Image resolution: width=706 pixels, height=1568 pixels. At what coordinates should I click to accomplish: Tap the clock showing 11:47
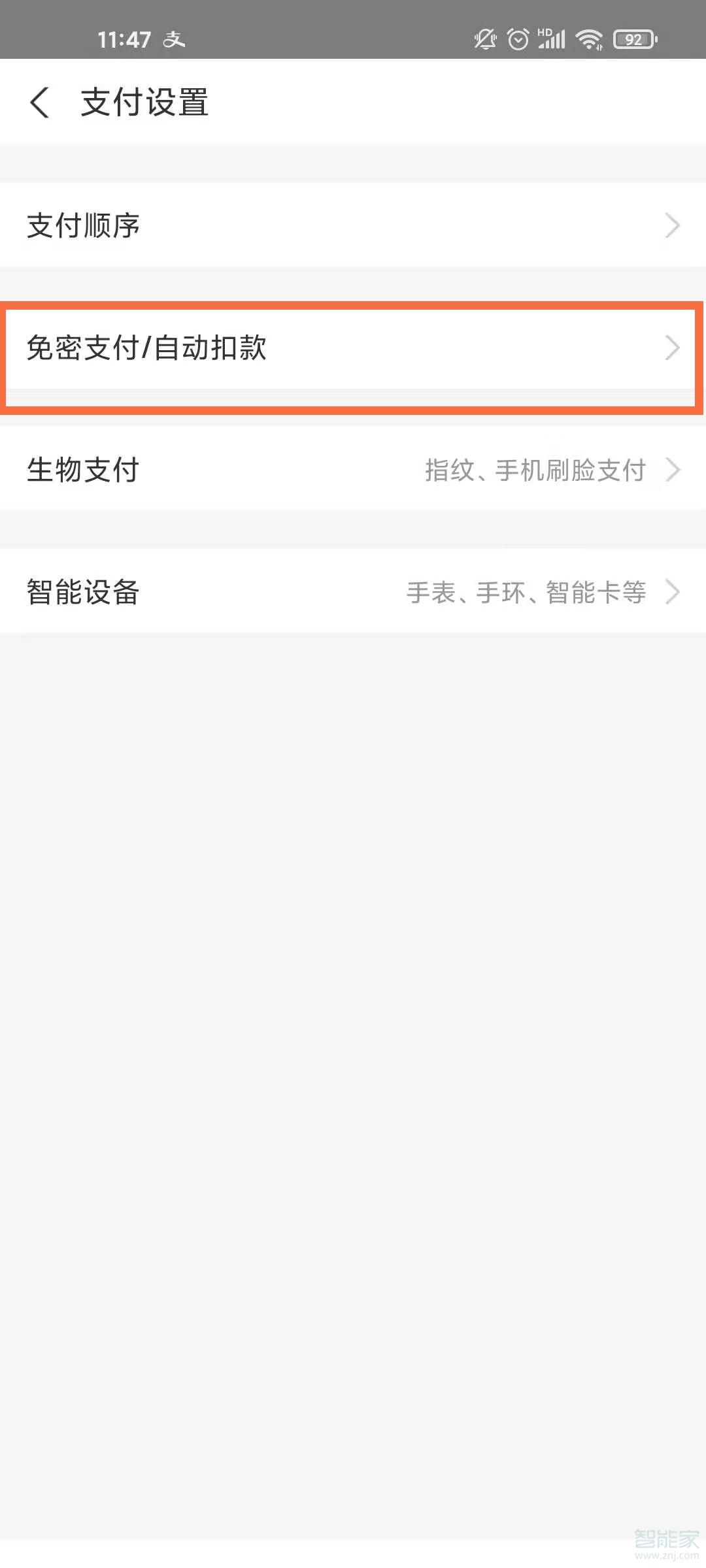point(124,39)
